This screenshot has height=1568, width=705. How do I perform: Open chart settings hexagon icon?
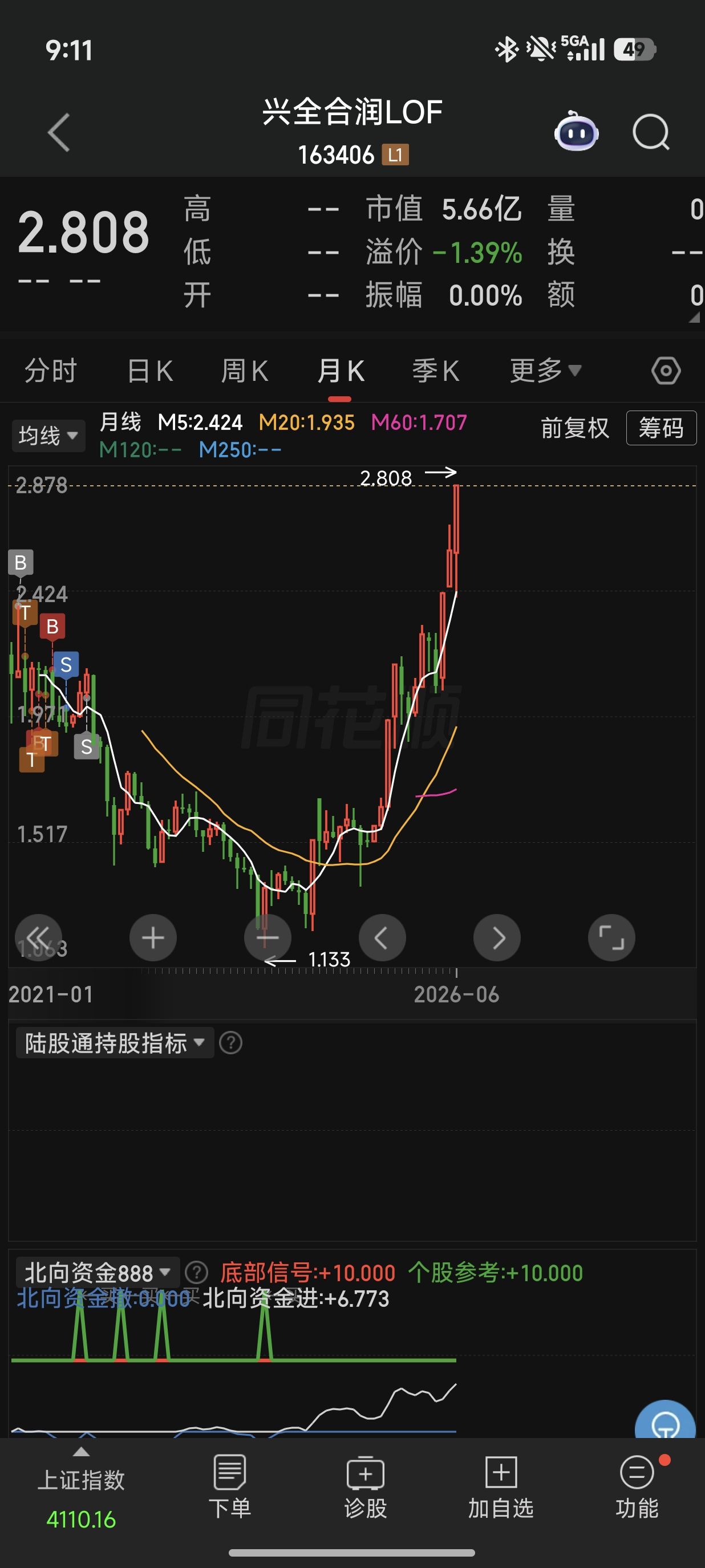coord(666,371)
